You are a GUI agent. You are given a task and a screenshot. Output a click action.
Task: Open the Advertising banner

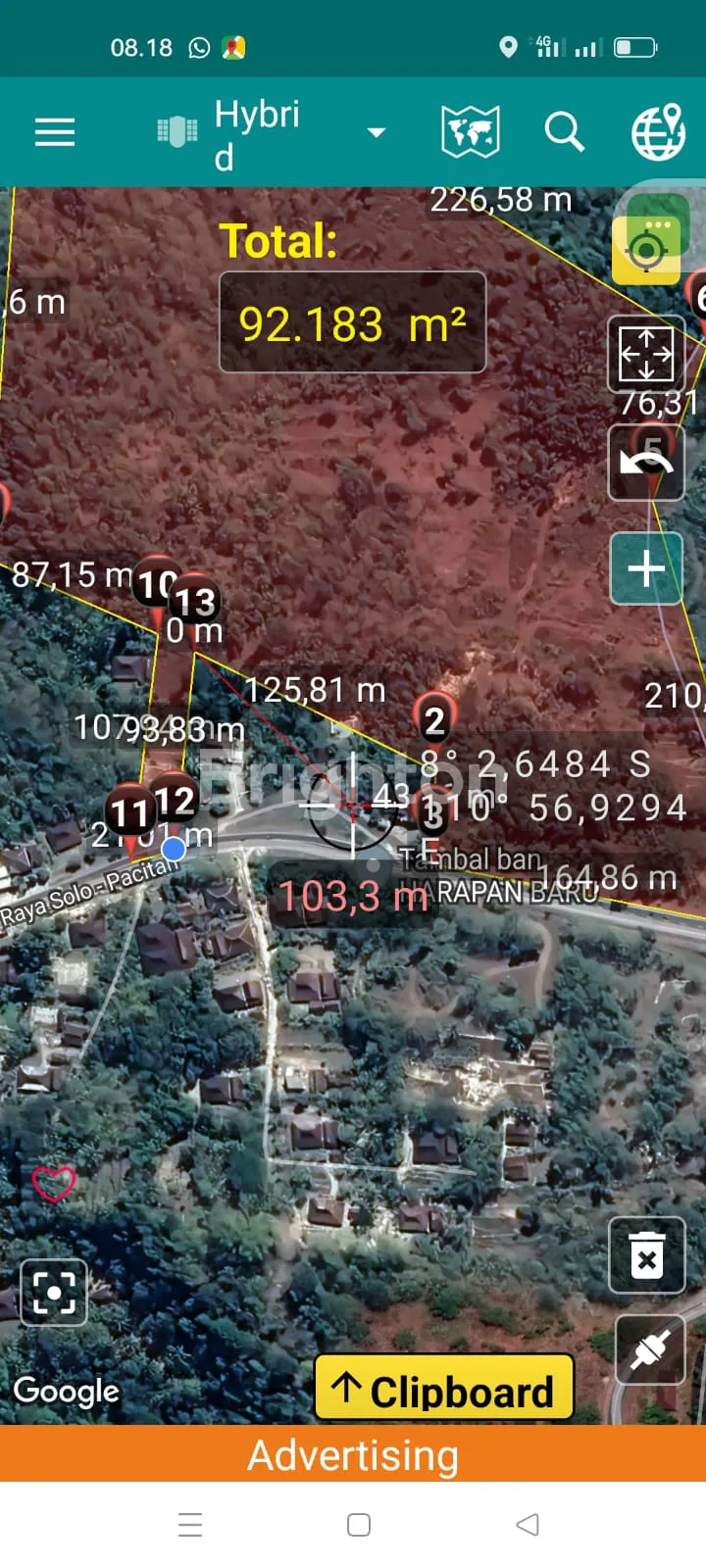(353, 1454)
